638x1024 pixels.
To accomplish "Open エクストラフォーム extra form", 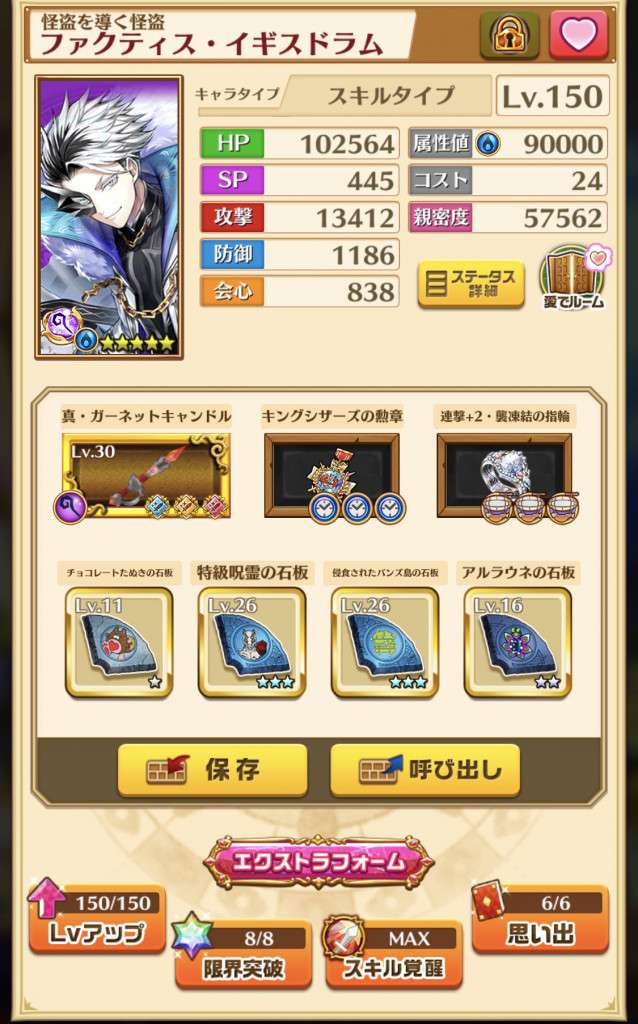I will click(319, 861).
